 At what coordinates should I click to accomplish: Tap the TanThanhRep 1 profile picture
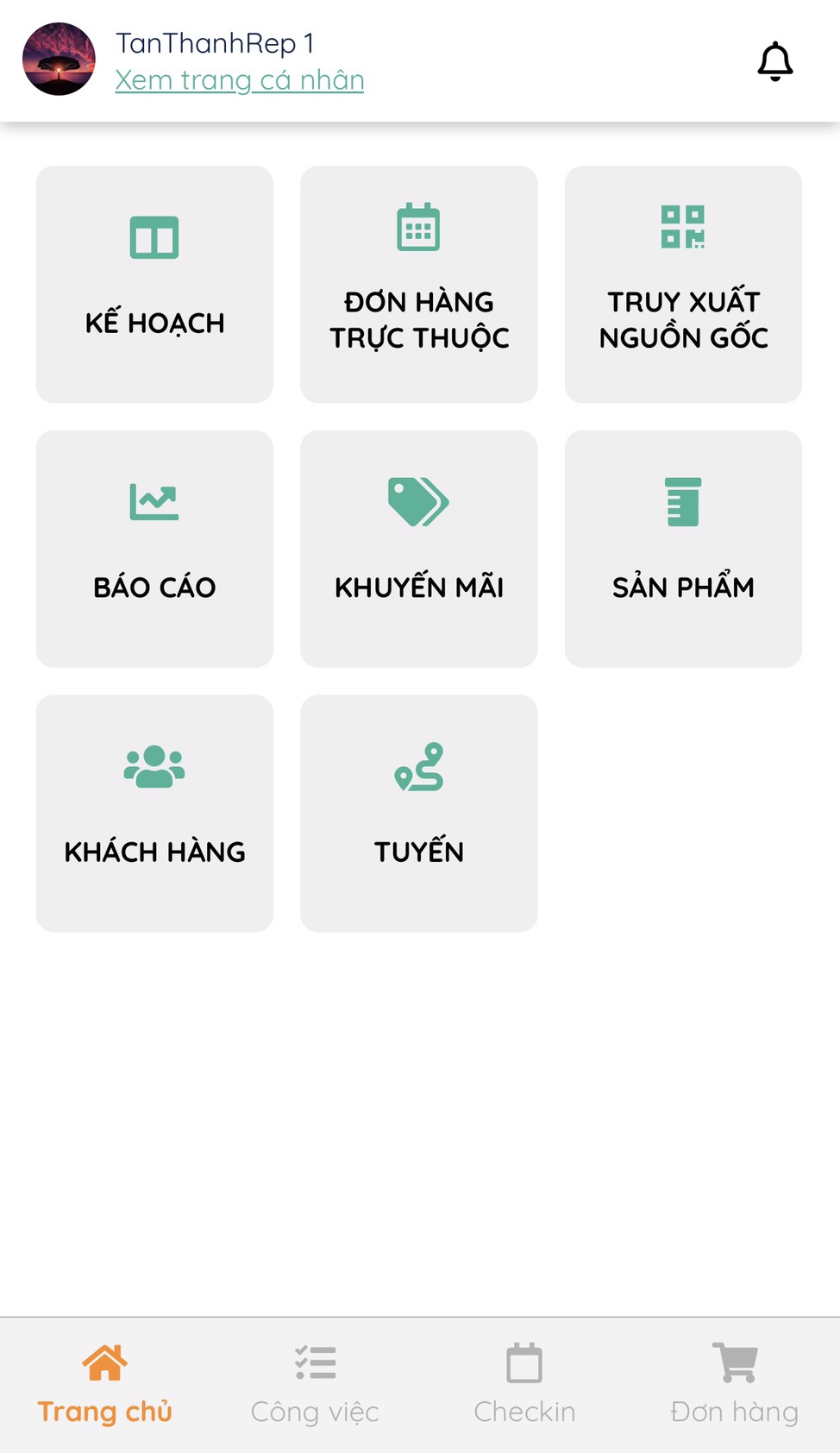pos(58,60)
